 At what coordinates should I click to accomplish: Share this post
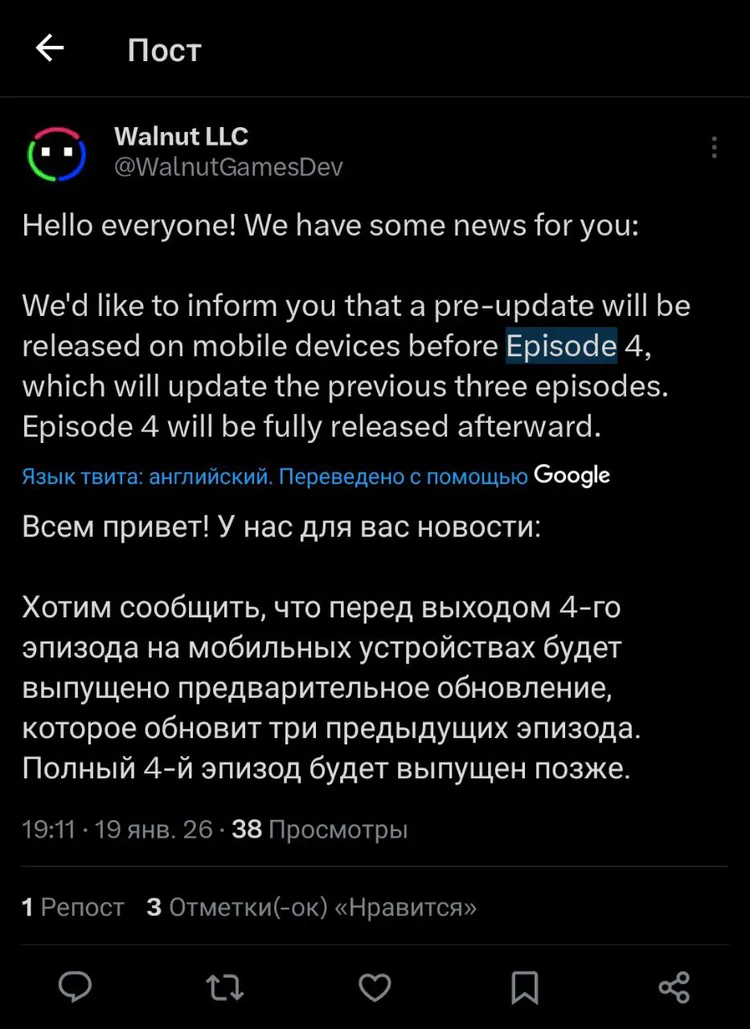pyautogui.click(x=675, y=988)
